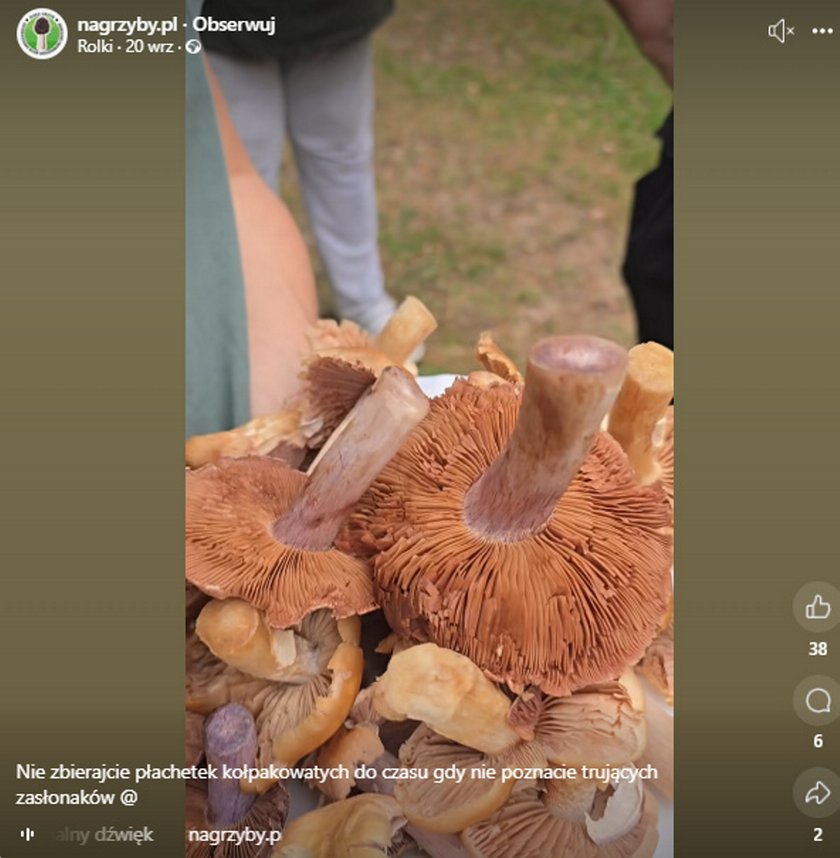Share this reel

[817, 793]
